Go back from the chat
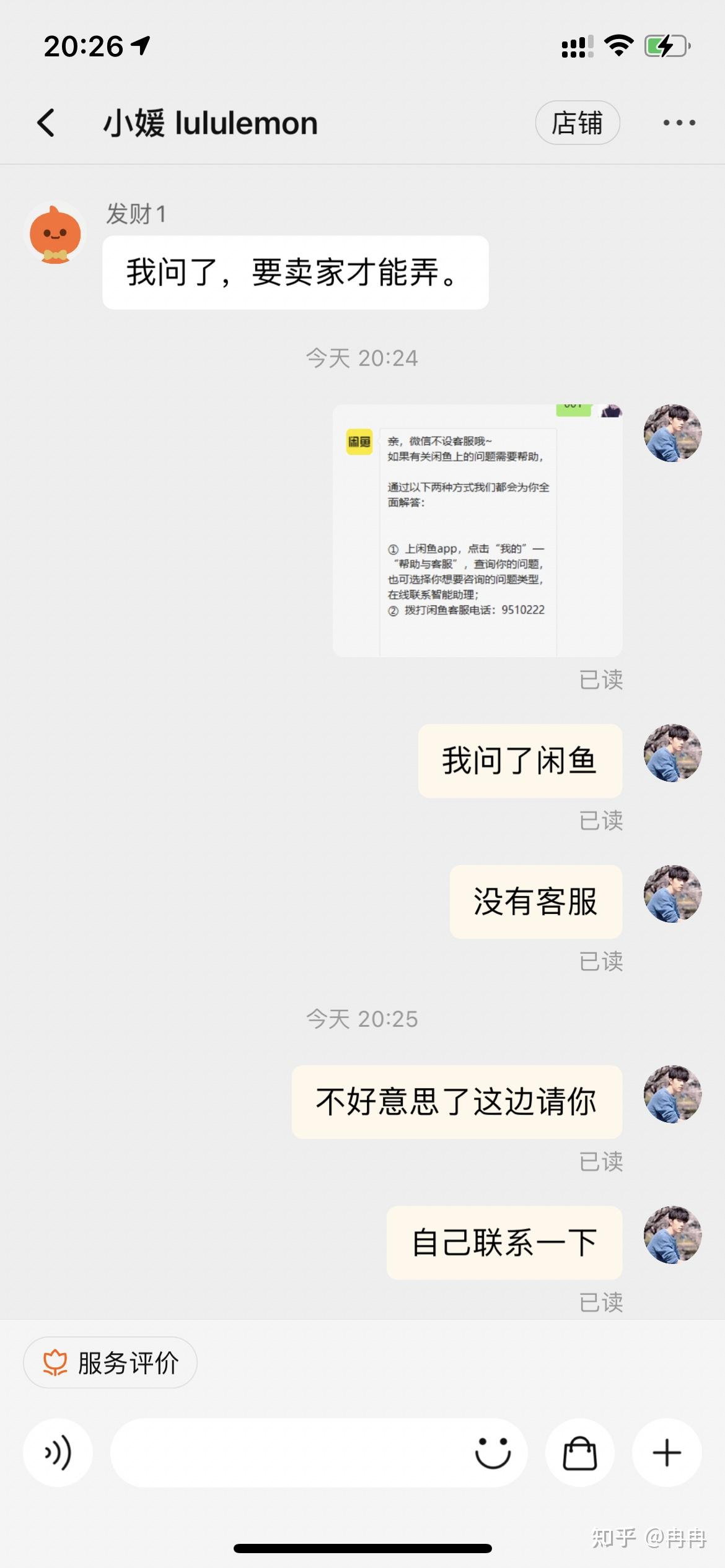Image resolution: width=725 pixels, height=1568 pixels. (46, 123)
